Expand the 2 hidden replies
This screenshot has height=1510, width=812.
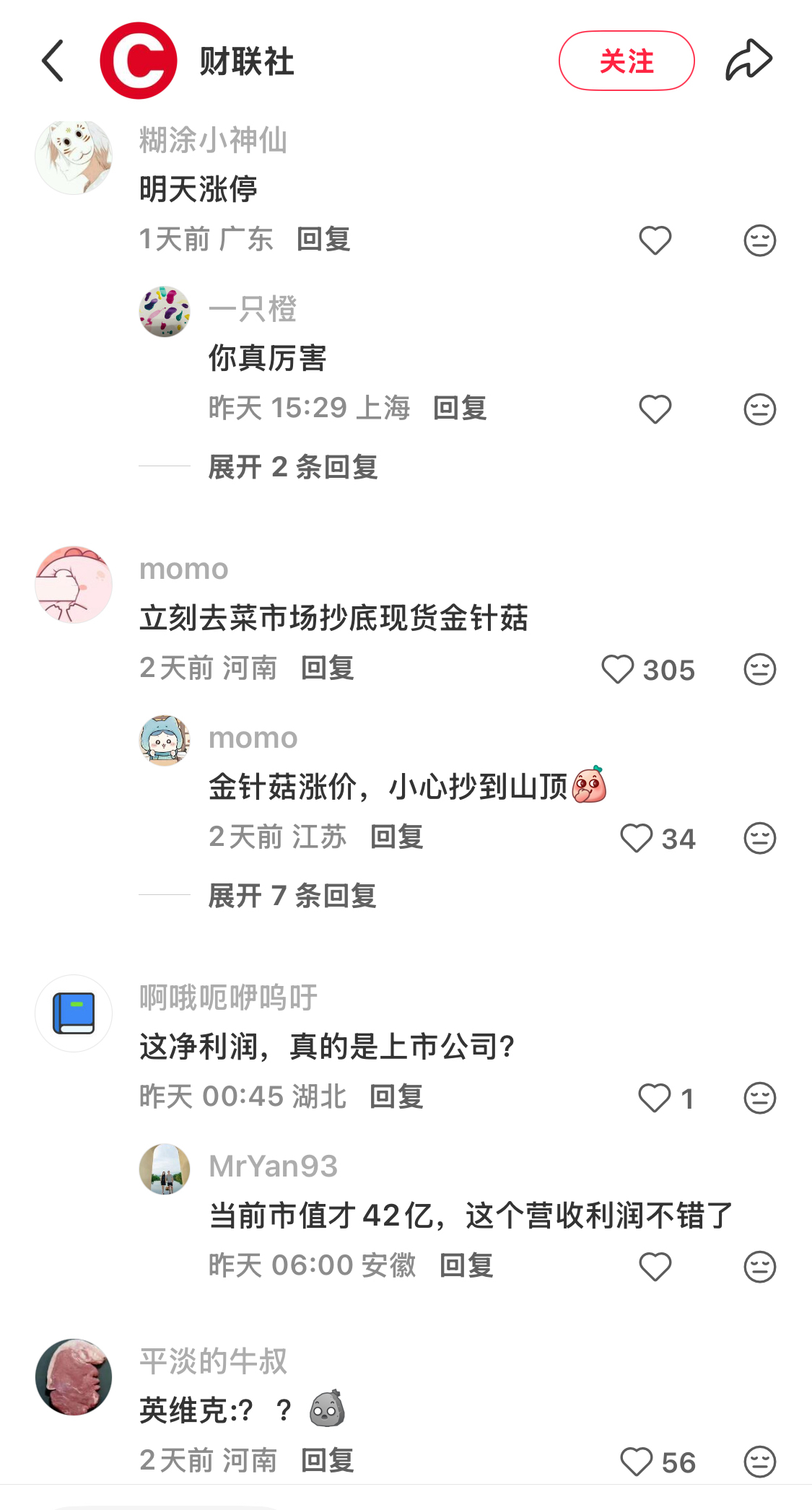click(x=292, y=467)
